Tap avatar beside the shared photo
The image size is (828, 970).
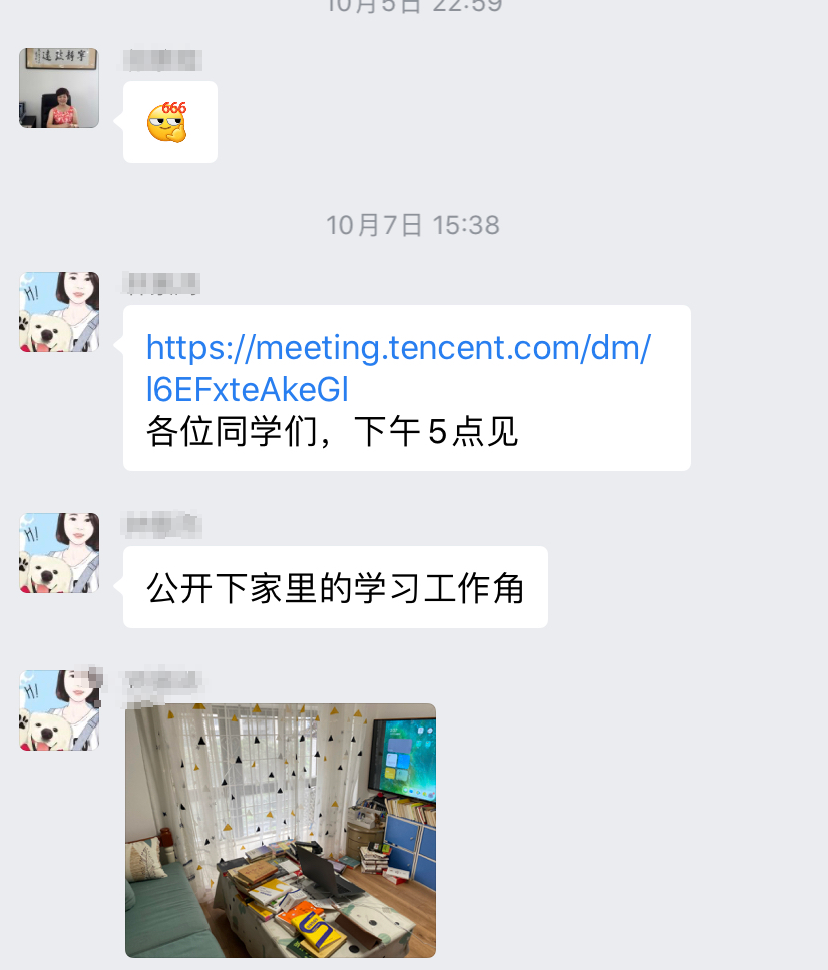tap(59, 710)
